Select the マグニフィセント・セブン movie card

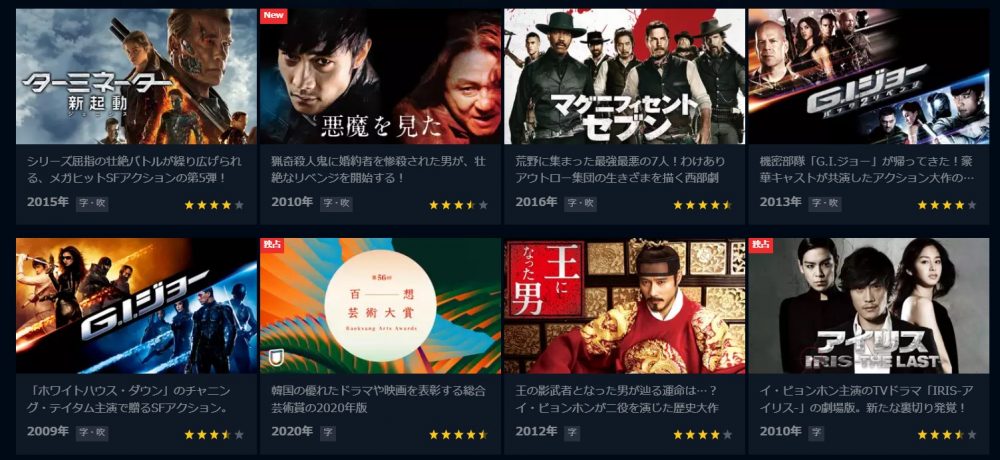coord(624,77)
